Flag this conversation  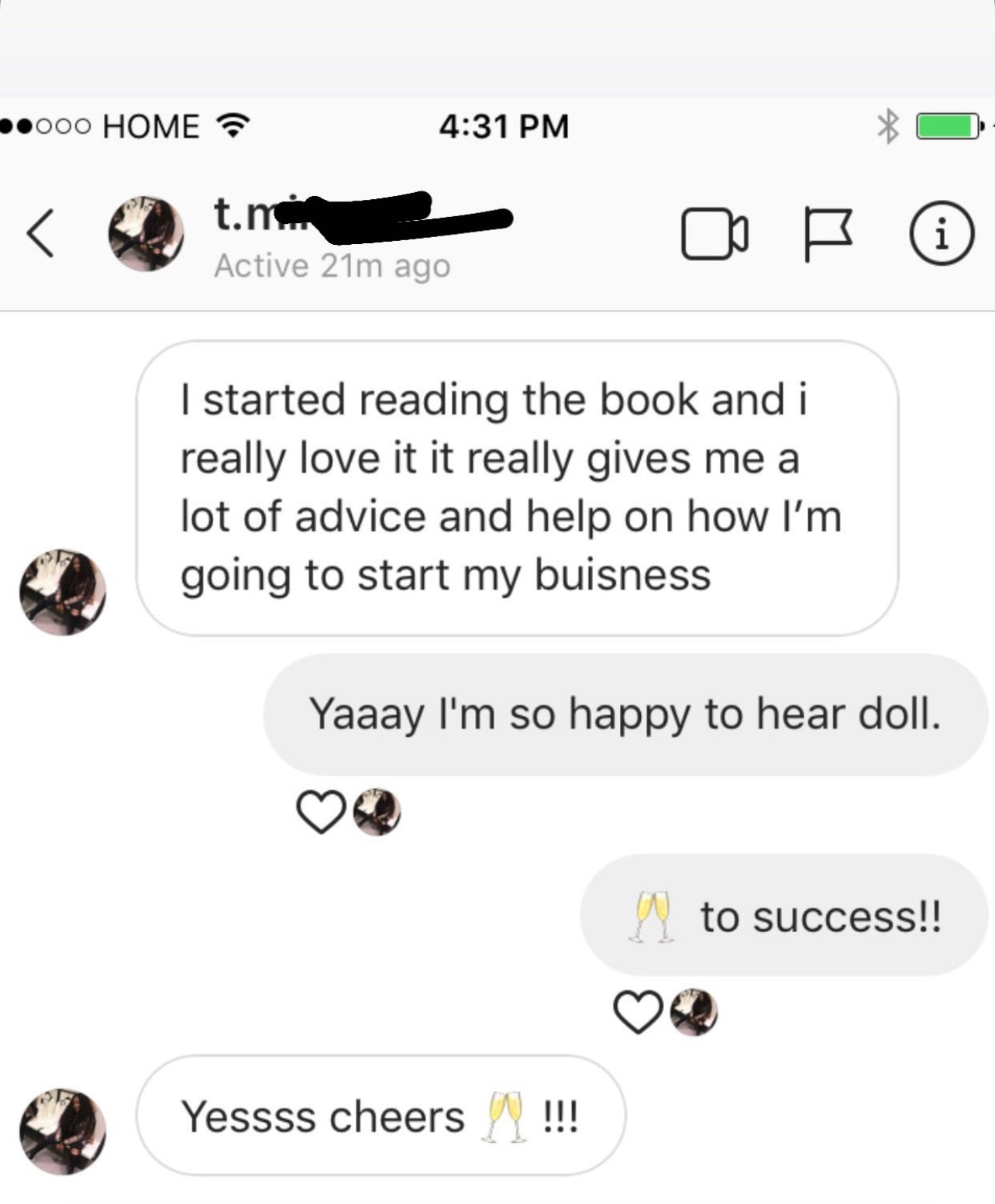[x=828, y=234]
